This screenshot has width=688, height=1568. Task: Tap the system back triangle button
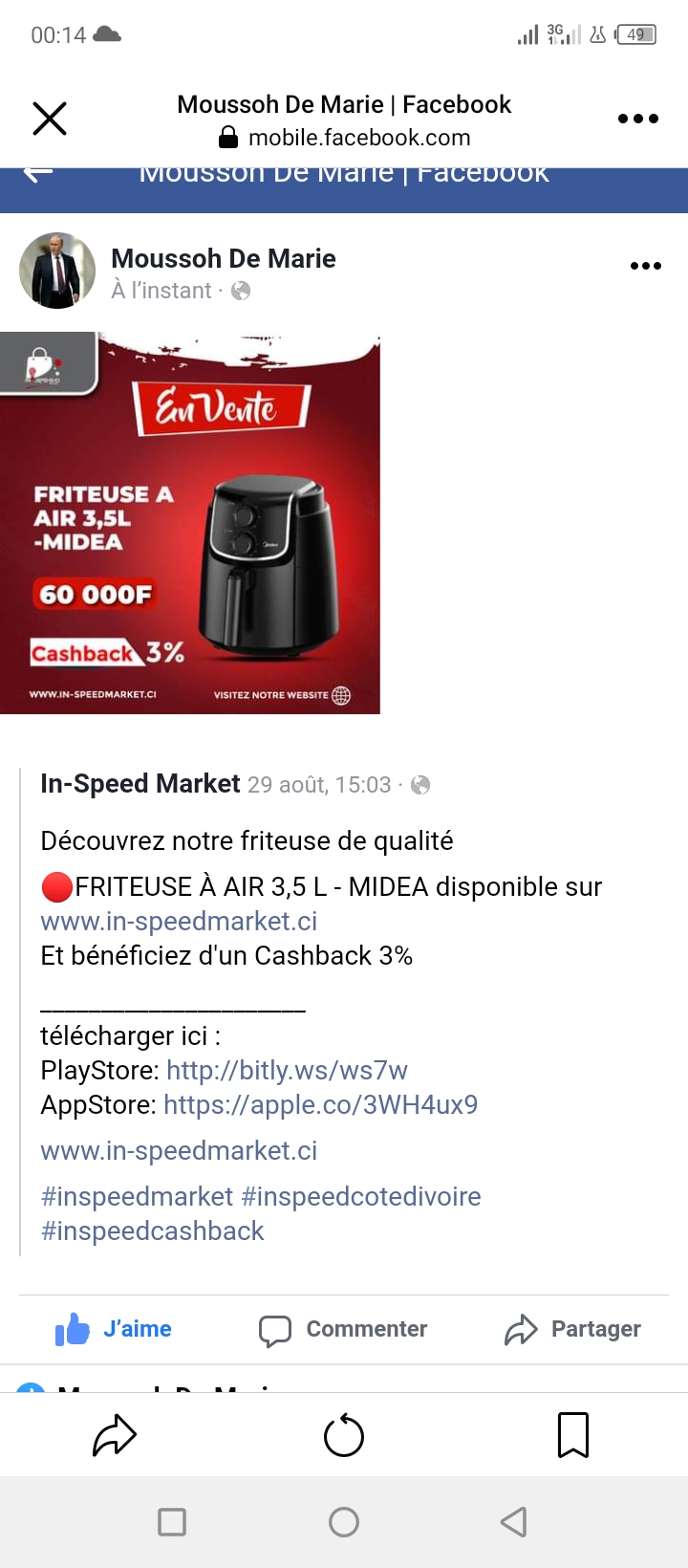[x=514, y=1521]
